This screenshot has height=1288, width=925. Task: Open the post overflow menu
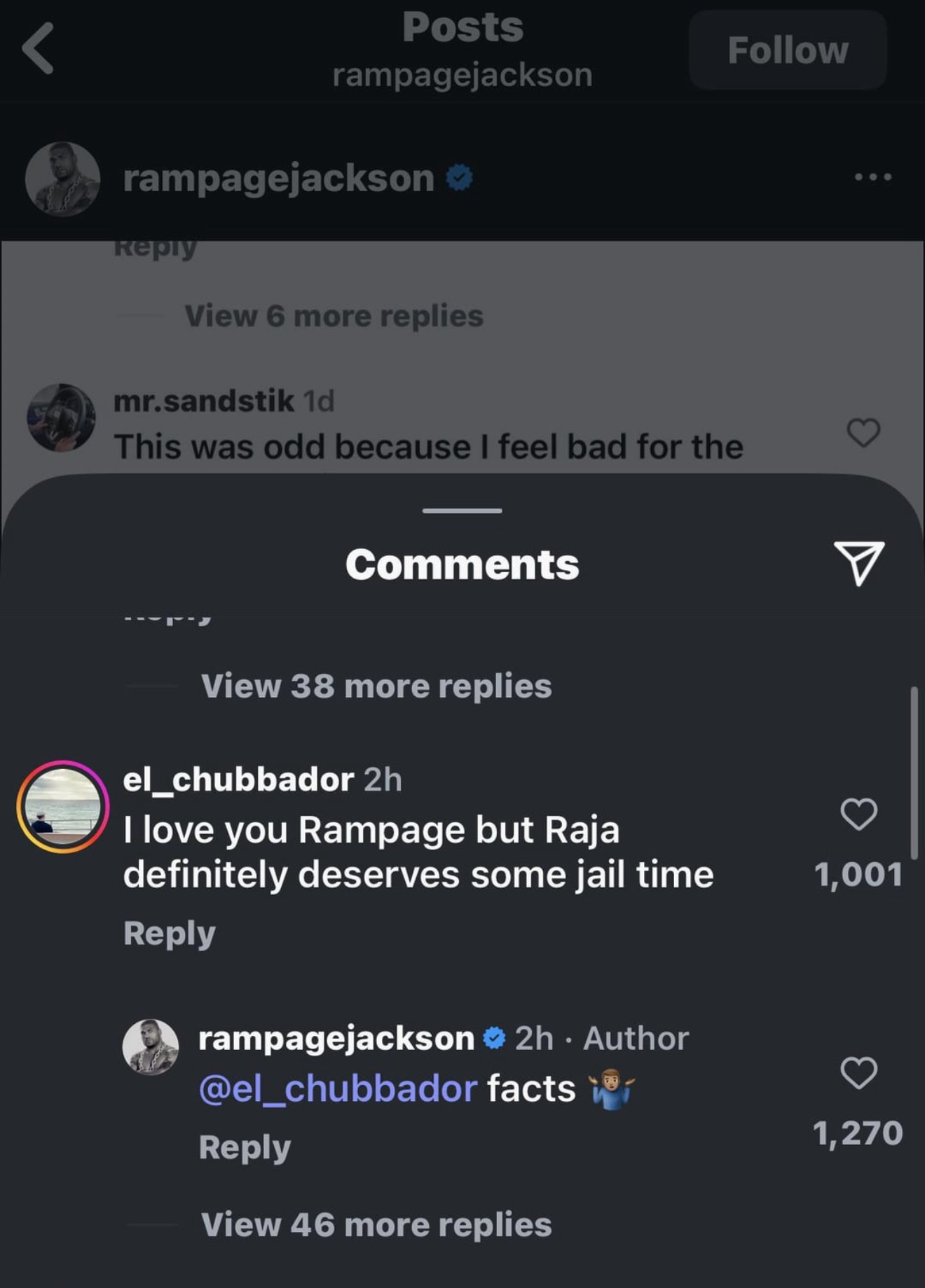coord(872,177)
